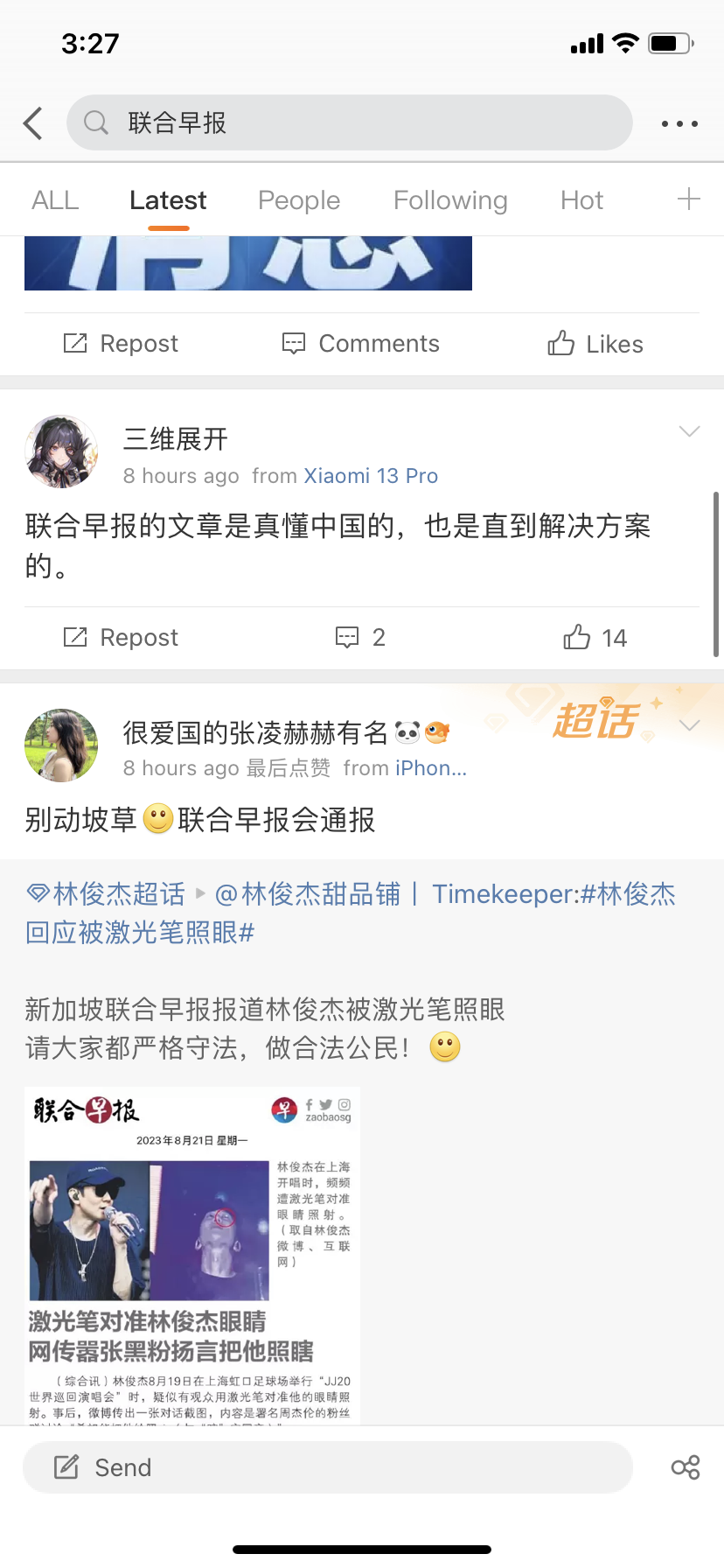Tap the Send compose box
This screenshot has width=724, height=1568.
(x=328, y=1467)
